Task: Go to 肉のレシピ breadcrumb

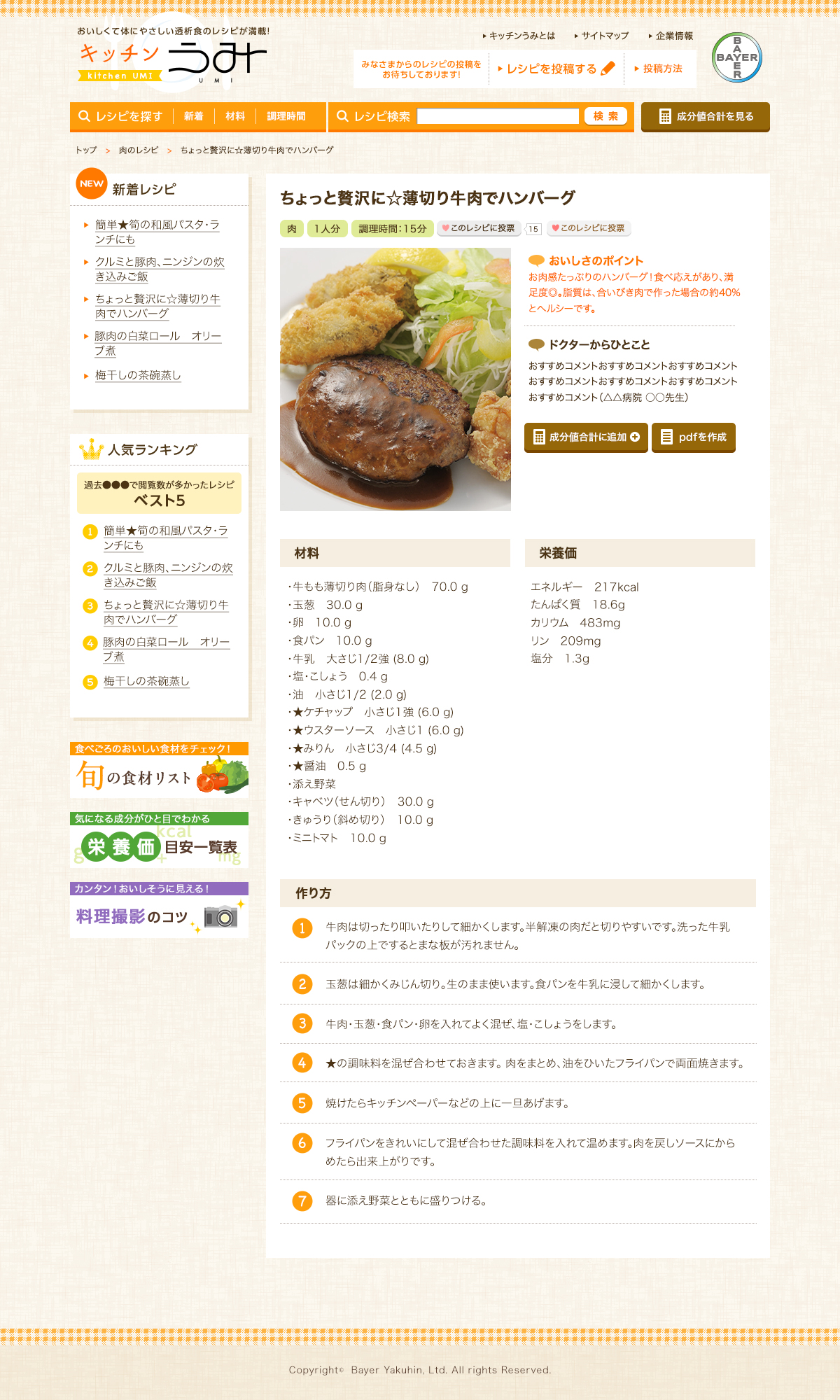Action: point(139,150)
